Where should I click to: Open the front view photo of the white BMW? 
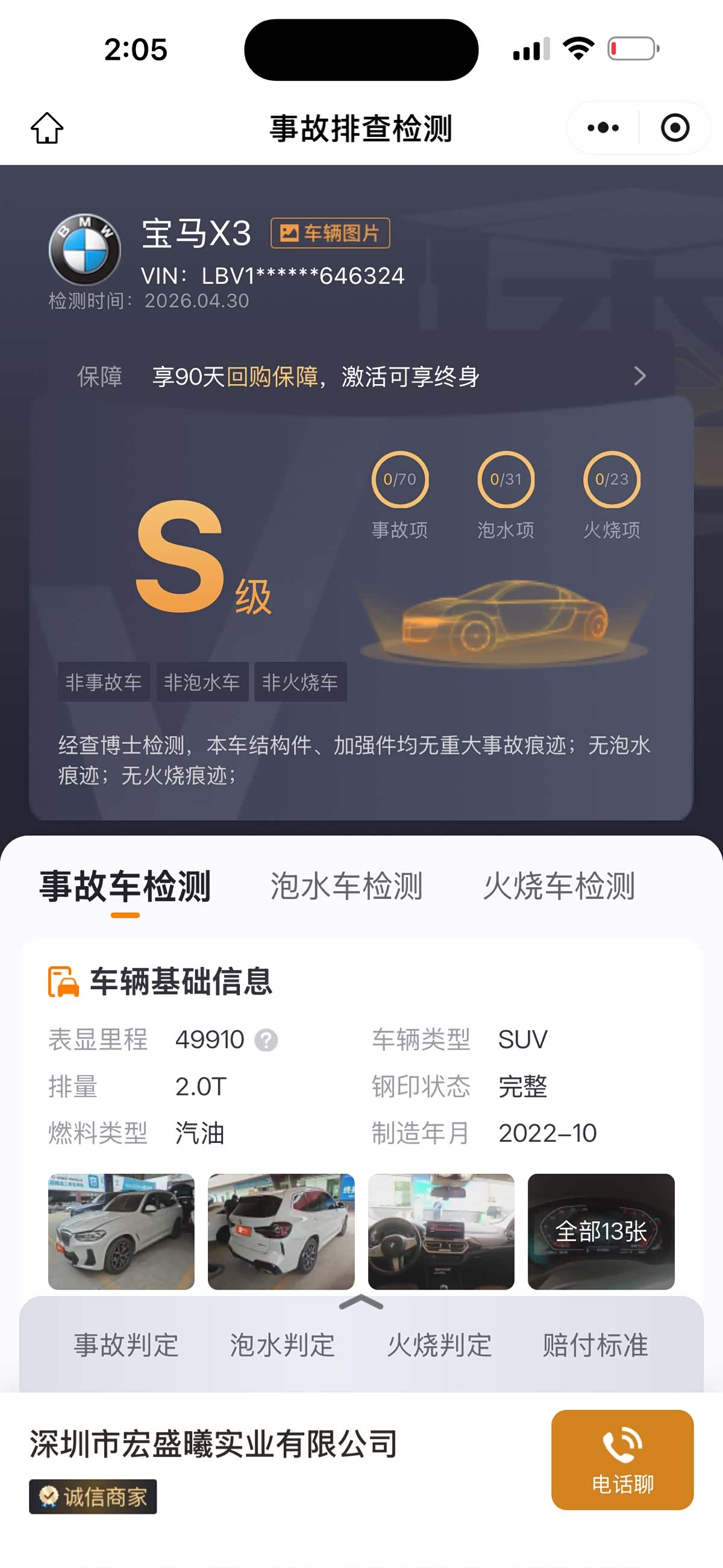click(121, 1232)
